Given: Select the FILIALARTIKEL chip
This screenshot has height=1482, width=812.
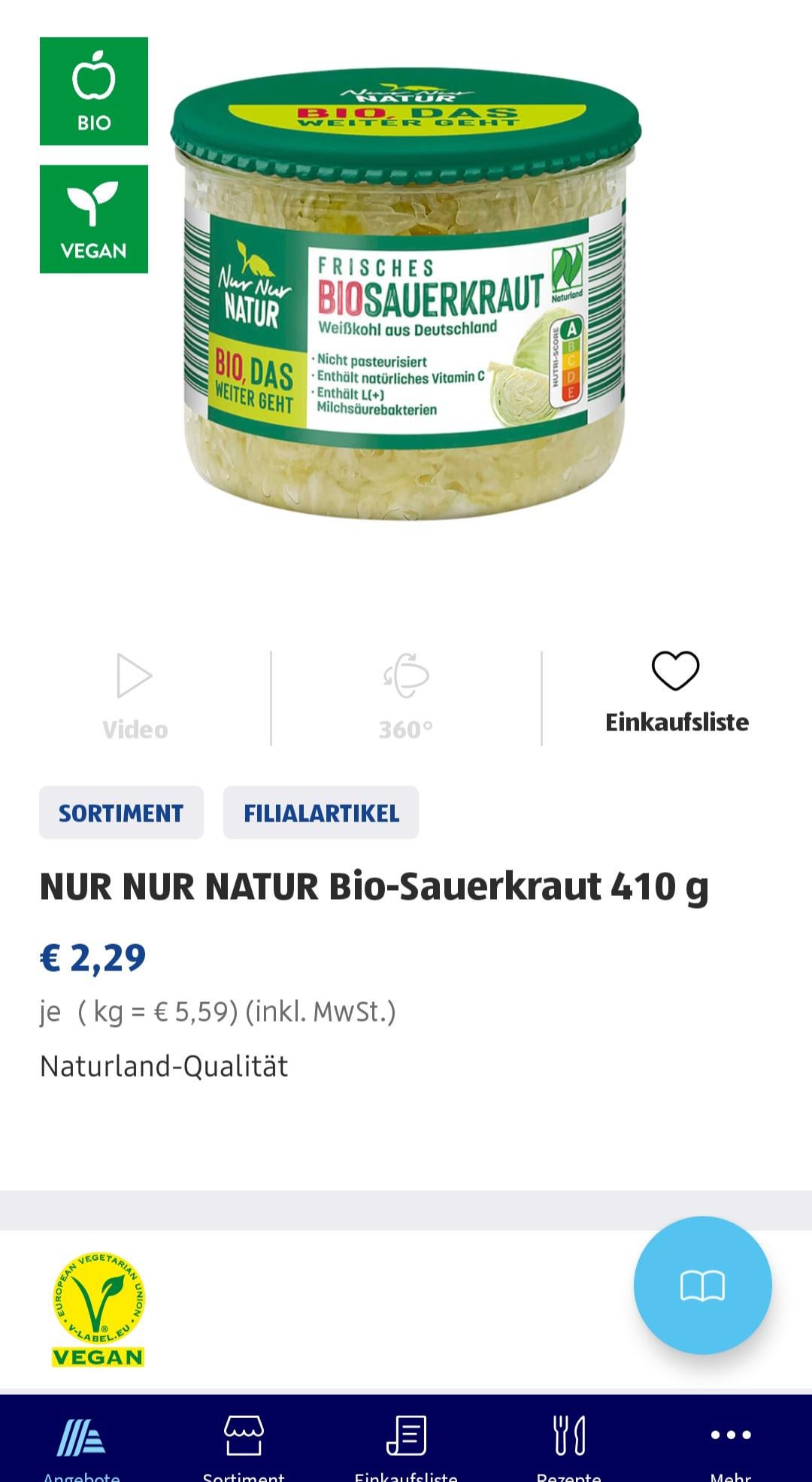Looking at the screenshot, I should click(321, 812).
